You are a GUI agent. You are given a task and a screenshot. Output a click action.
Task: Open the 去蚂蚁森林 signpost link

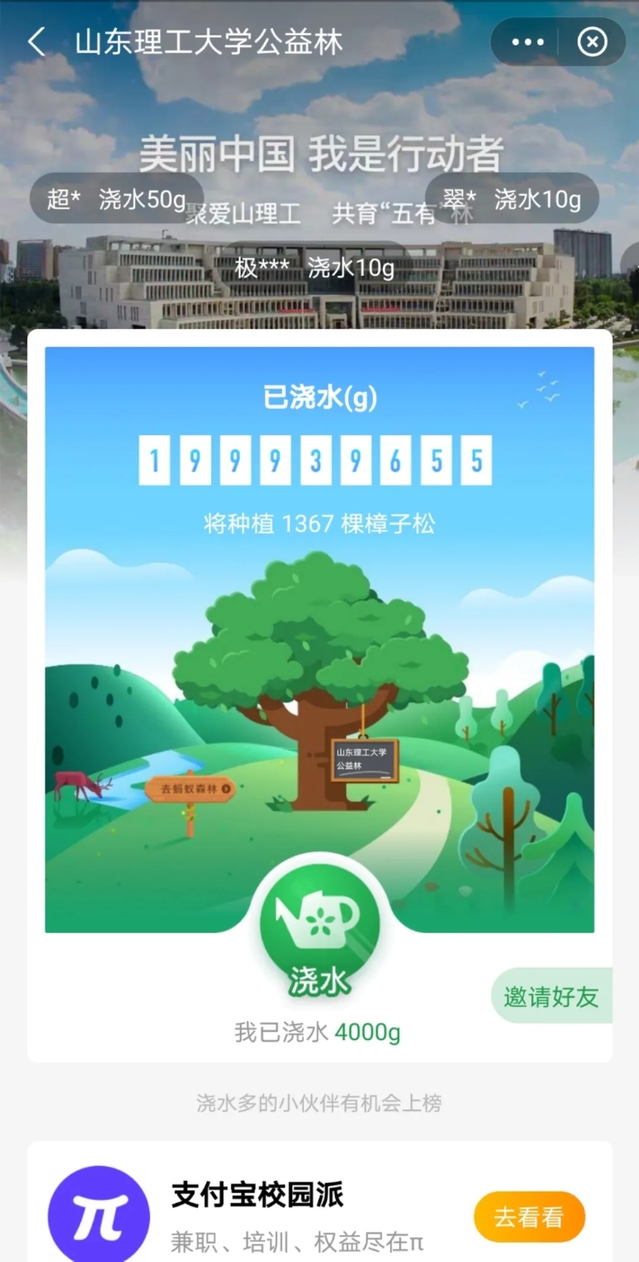191,789
